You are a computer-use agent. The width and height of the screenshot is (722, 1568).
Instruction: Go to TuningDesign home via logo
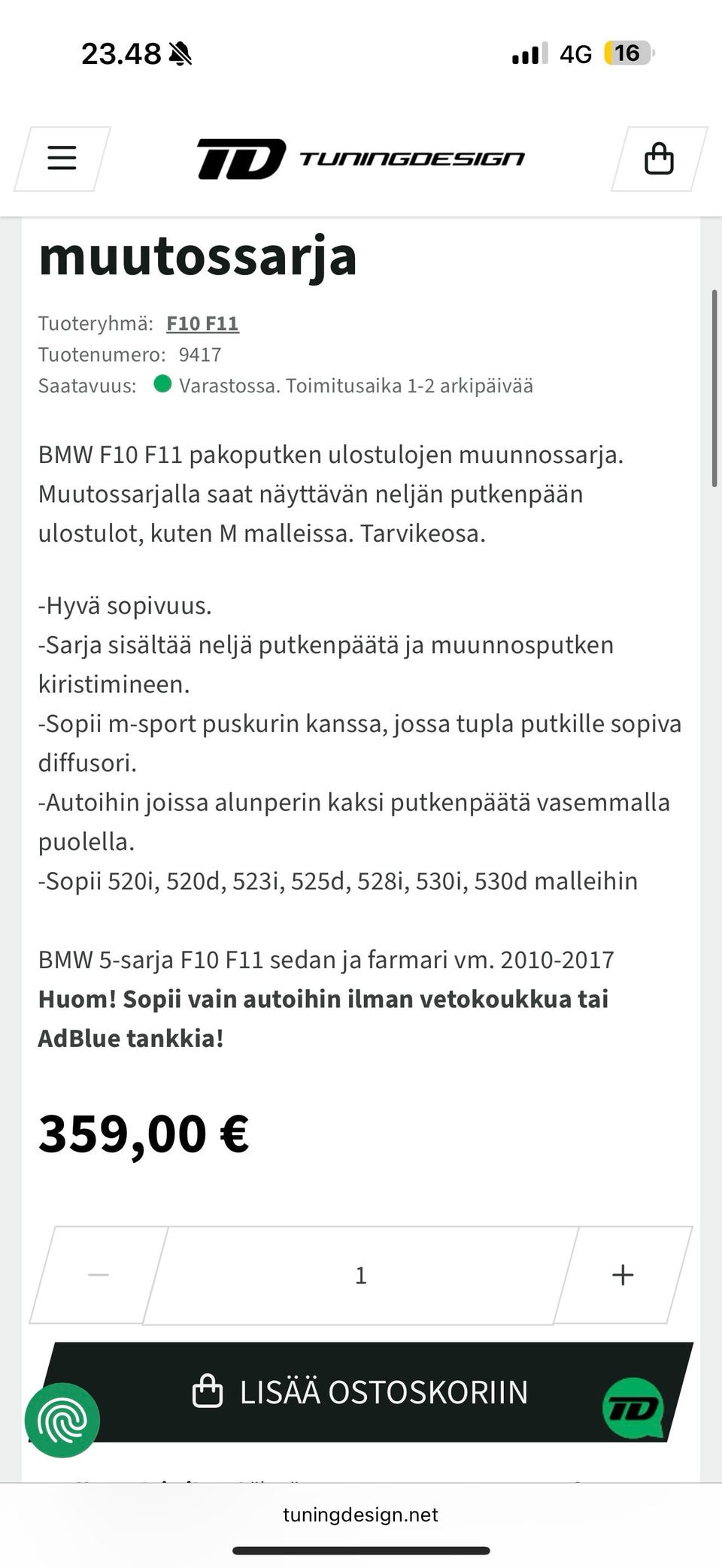(361, 159)
